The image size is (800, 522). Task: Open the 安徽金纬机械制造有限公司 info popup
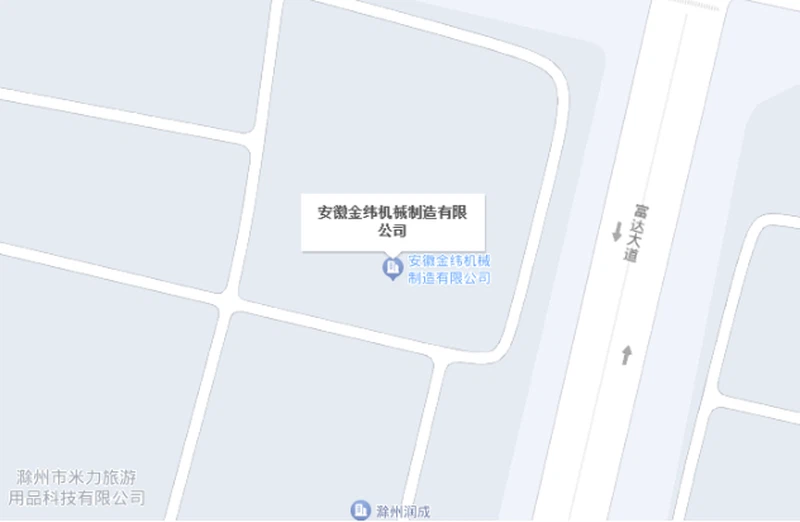tap(393, 221)
